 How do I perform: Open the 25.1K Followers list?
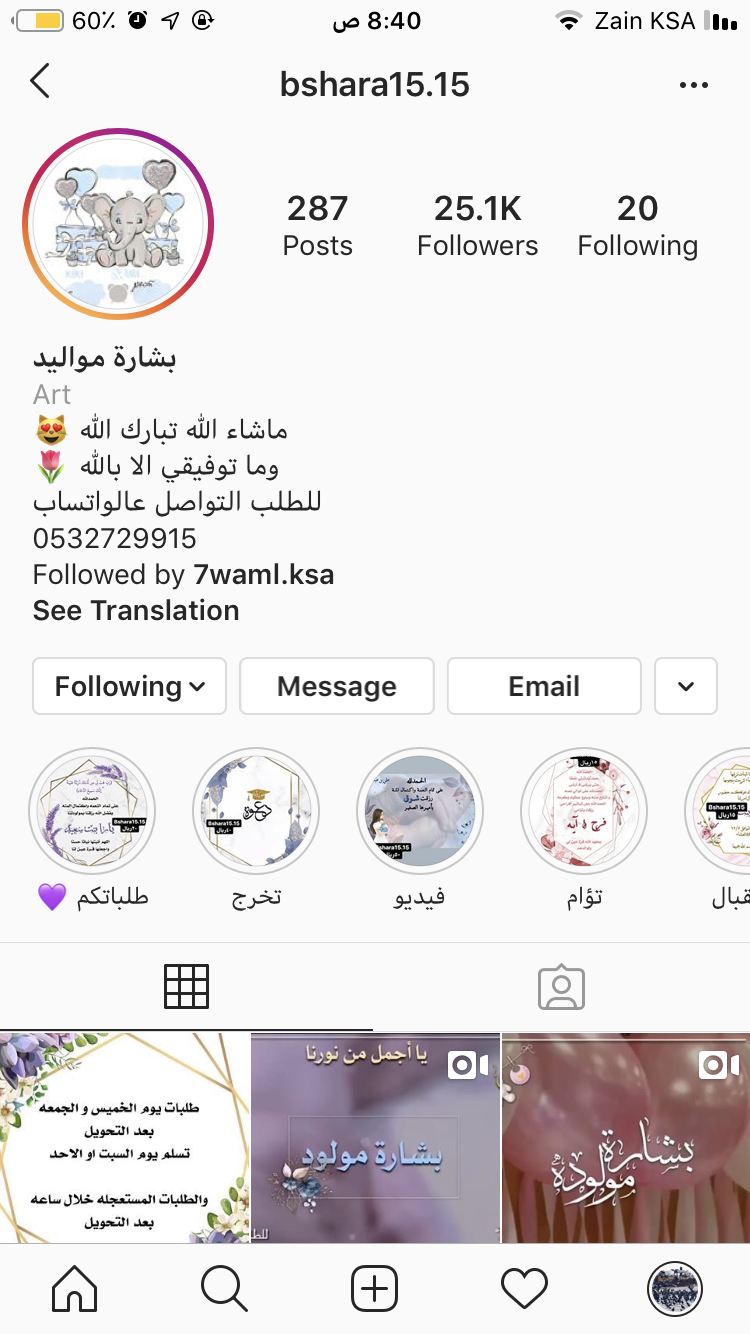[477, 227]
